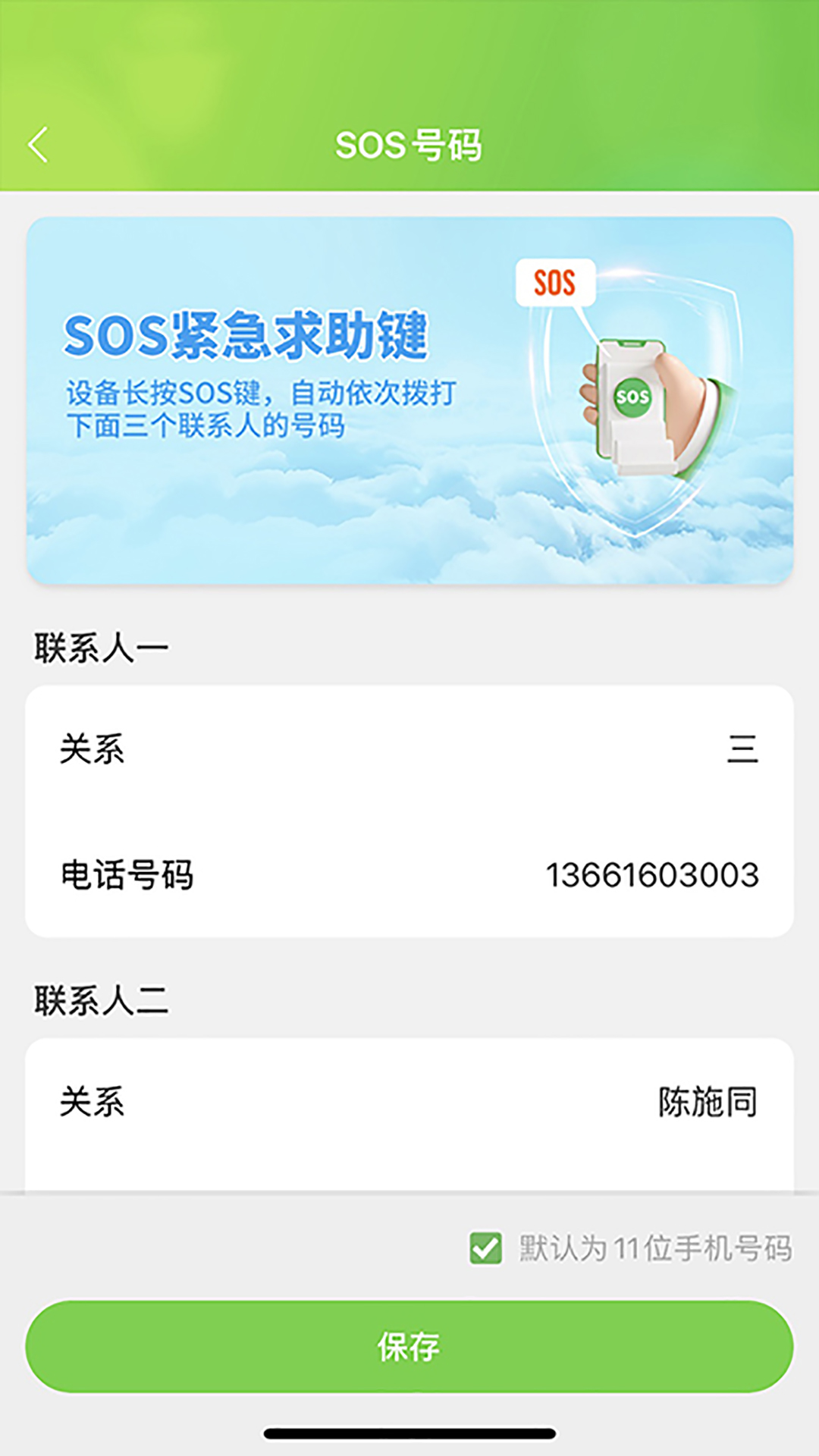Image resolution: width=819 pixels, height=1456 pixels.
Task: Click the SOS 号码 title text
Action: (409, 143)
